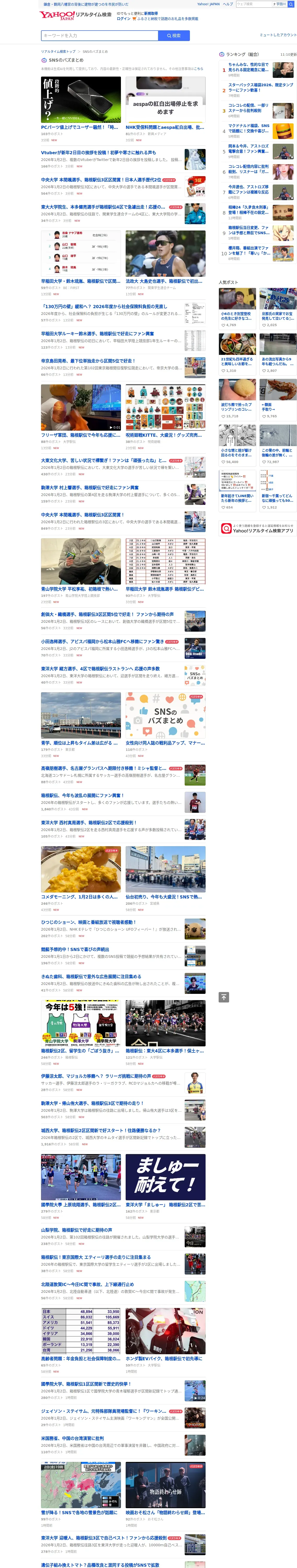
Task: Open the ヘルプ link in the header
Action: coord(228,4)
